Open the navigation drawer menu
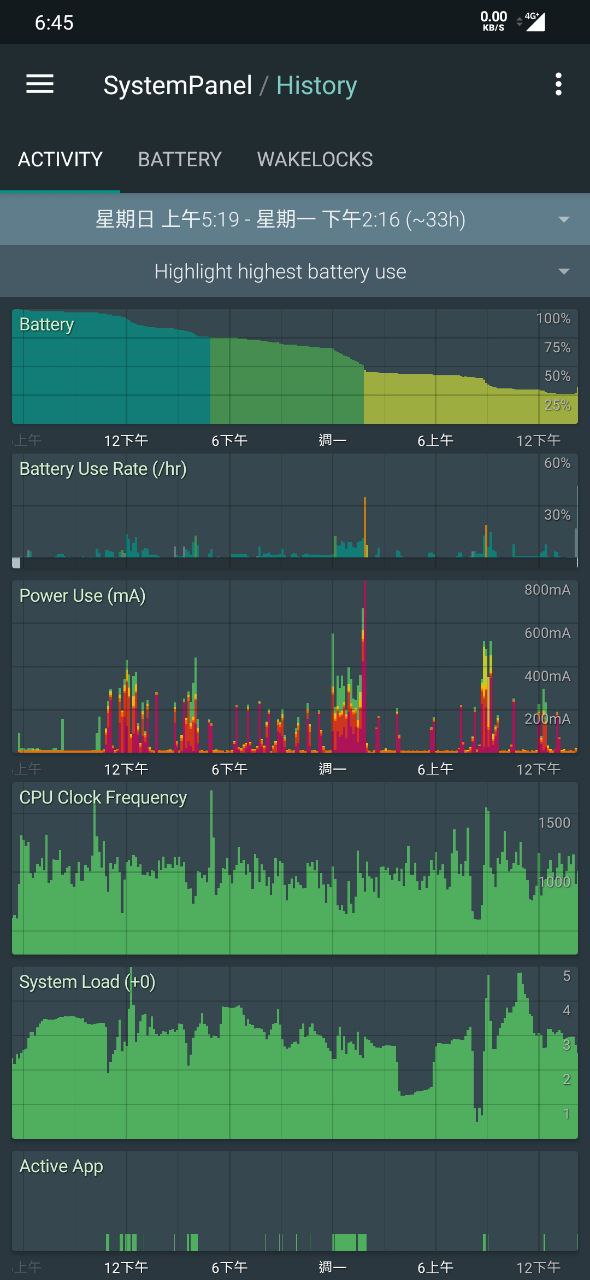The width and height of the screenshot is (590, 1280). pyautogui.click(x=40, y=85)
